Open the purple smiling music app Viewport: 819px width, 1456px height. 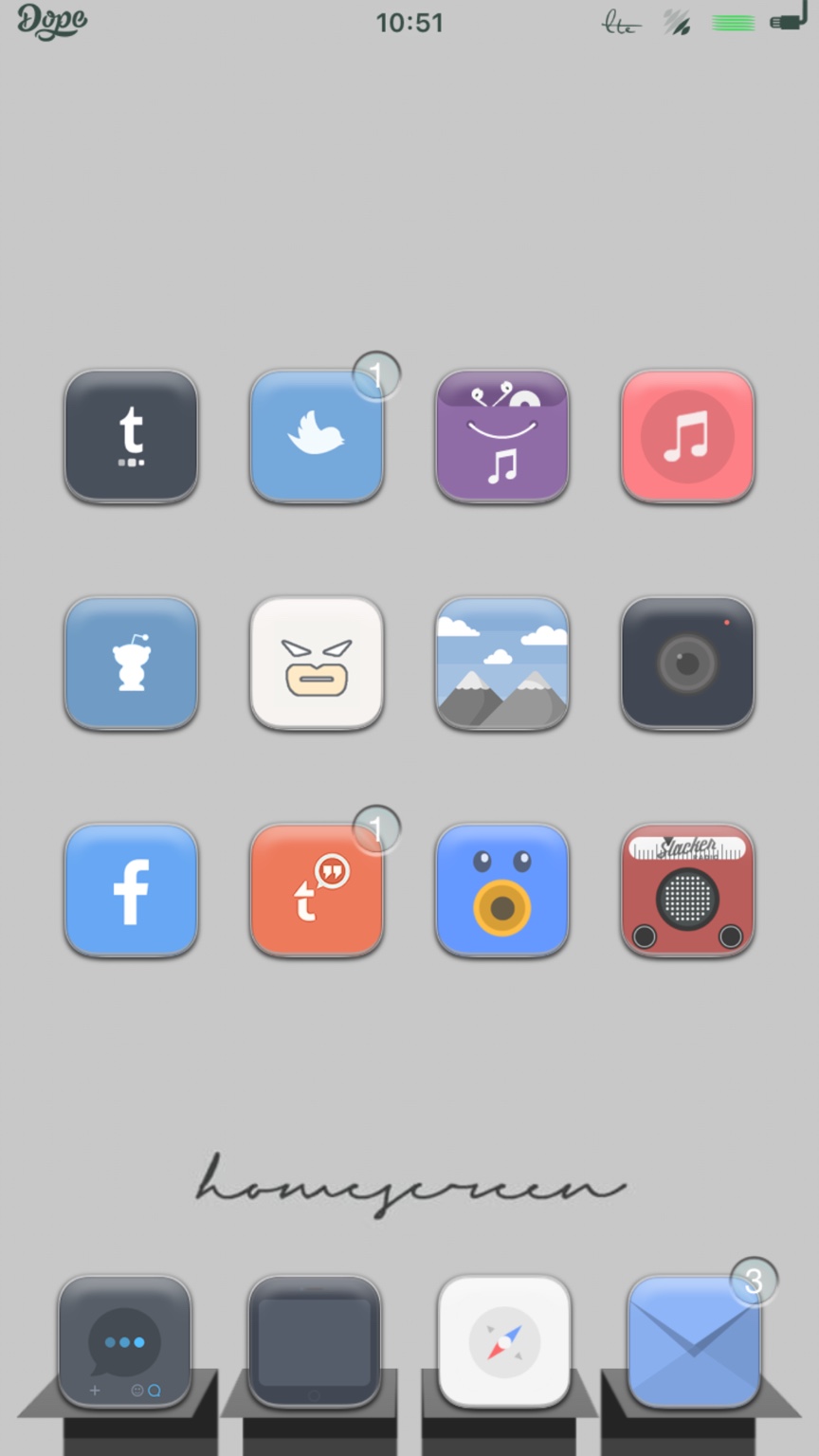(x=502, y=436)
